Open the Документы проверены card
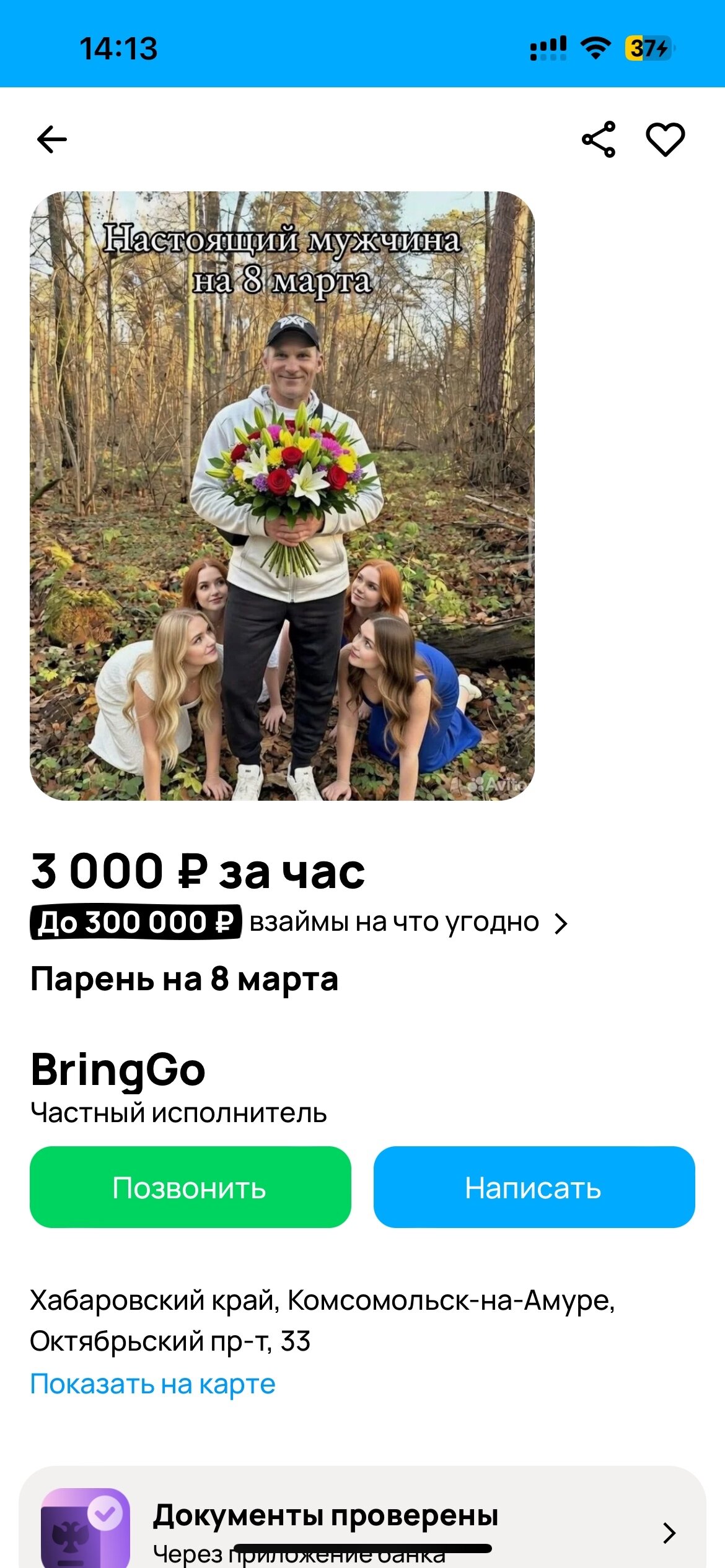 pos(362,1523)
